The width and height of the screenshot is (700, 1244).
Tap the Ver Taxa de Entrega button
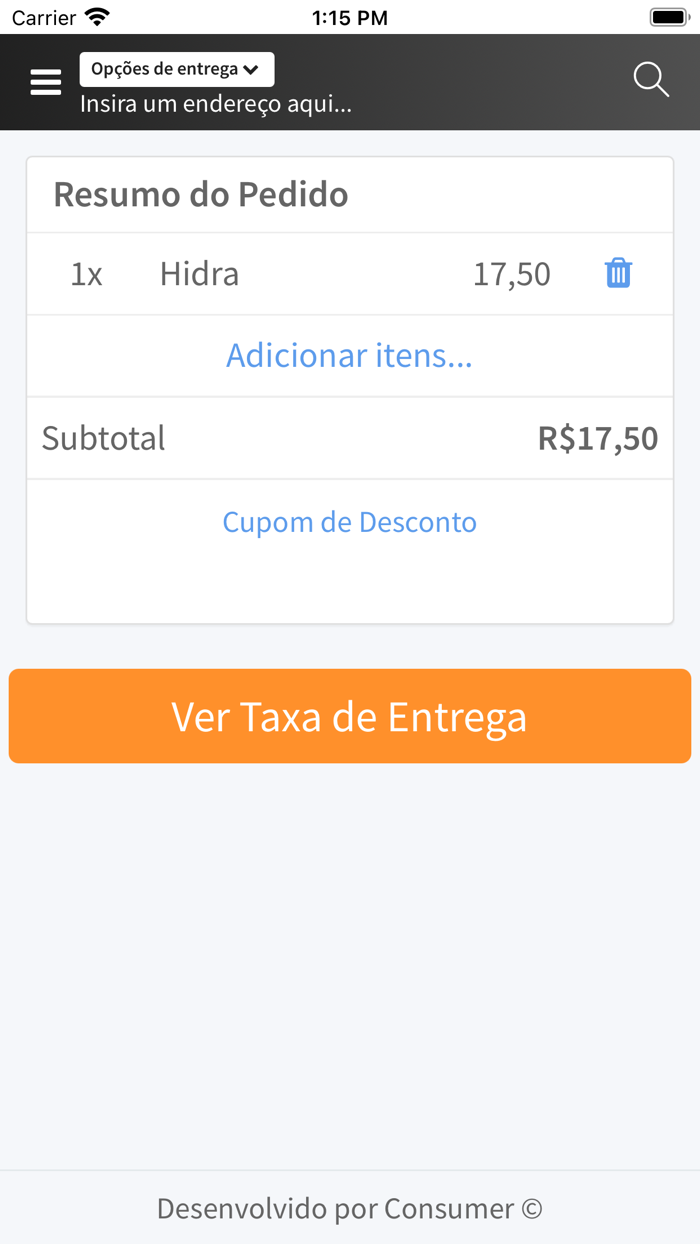click(x=349, y=716)
